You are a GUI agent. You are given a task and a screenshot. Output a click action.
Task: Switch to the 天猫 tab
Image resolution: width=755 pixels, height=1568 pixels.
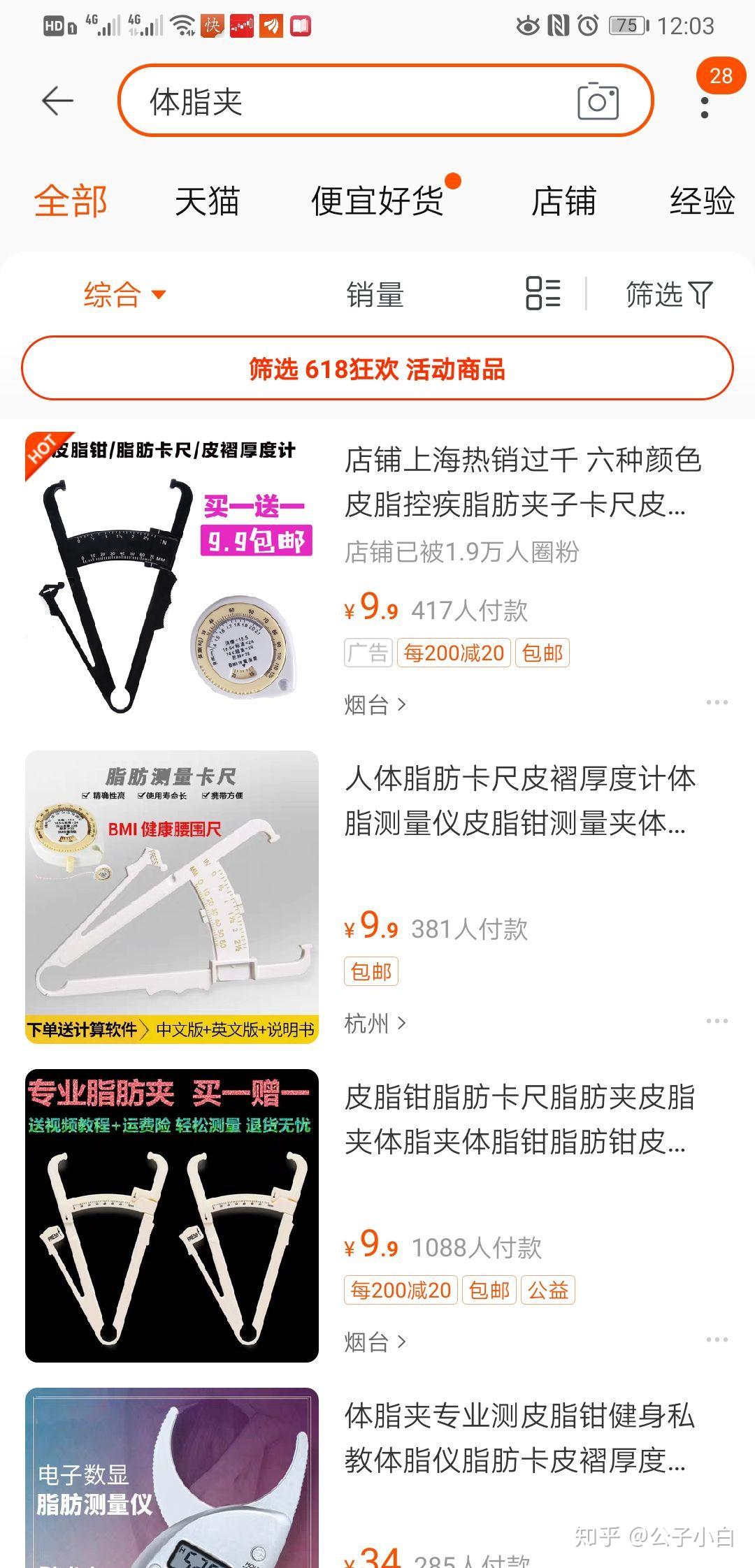(207, 202)
